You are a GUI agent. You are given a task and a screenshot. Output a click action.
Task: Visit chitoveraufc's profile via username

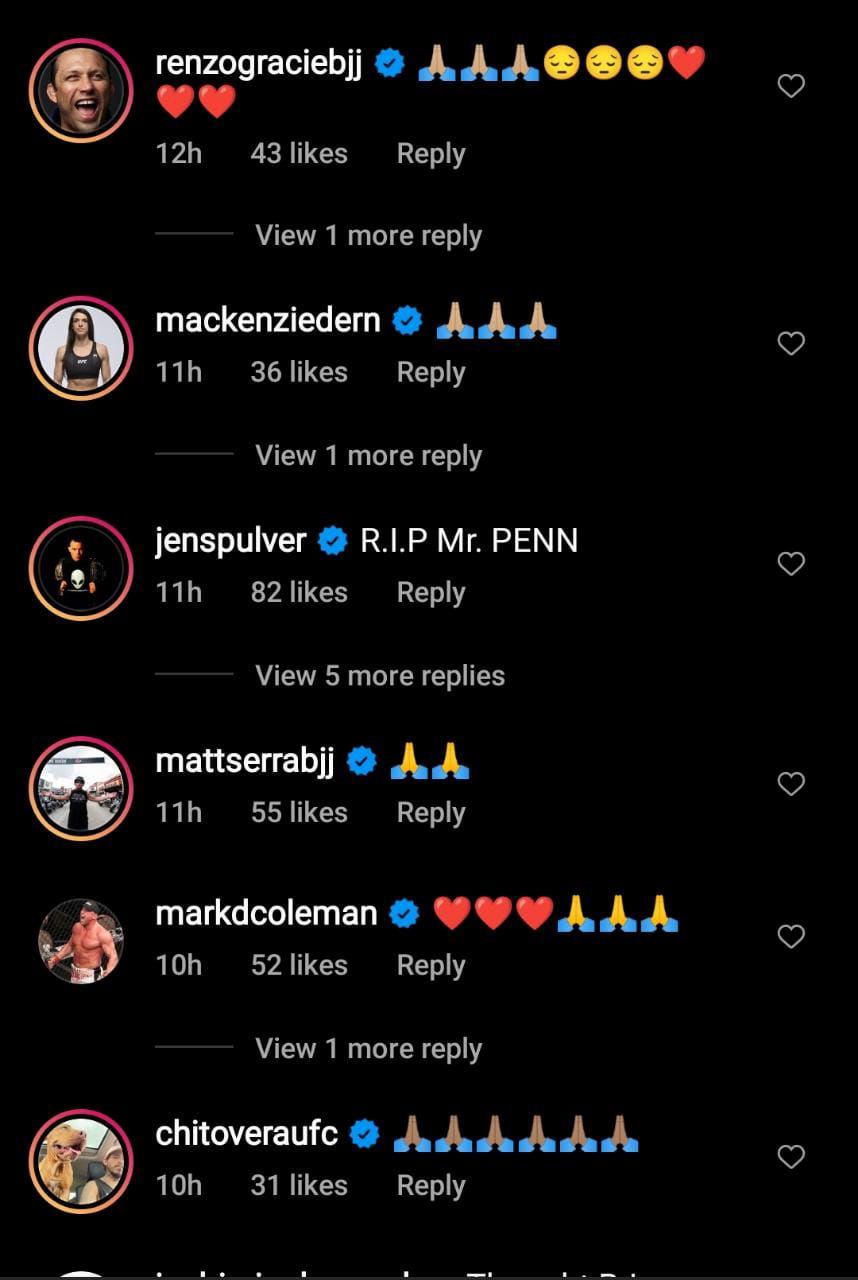pyautogui.click(x=247, y=1134)
